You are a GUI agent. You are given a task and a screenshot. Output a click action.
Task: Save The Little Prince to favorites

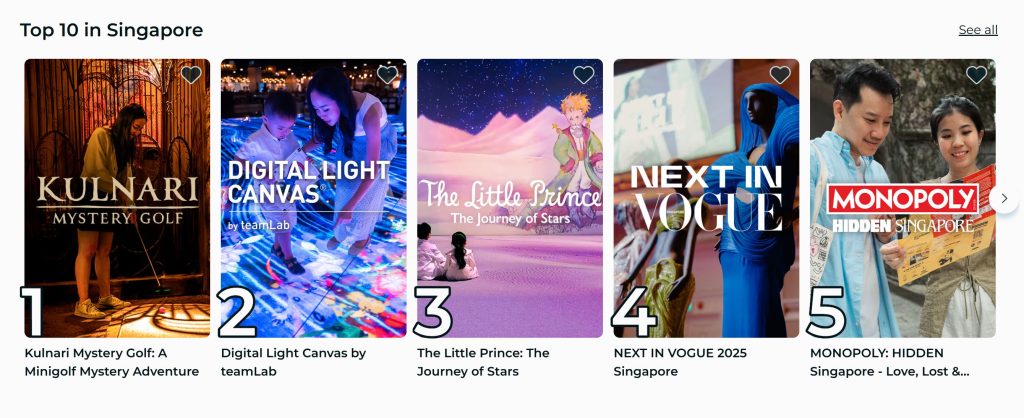(584, 75)
